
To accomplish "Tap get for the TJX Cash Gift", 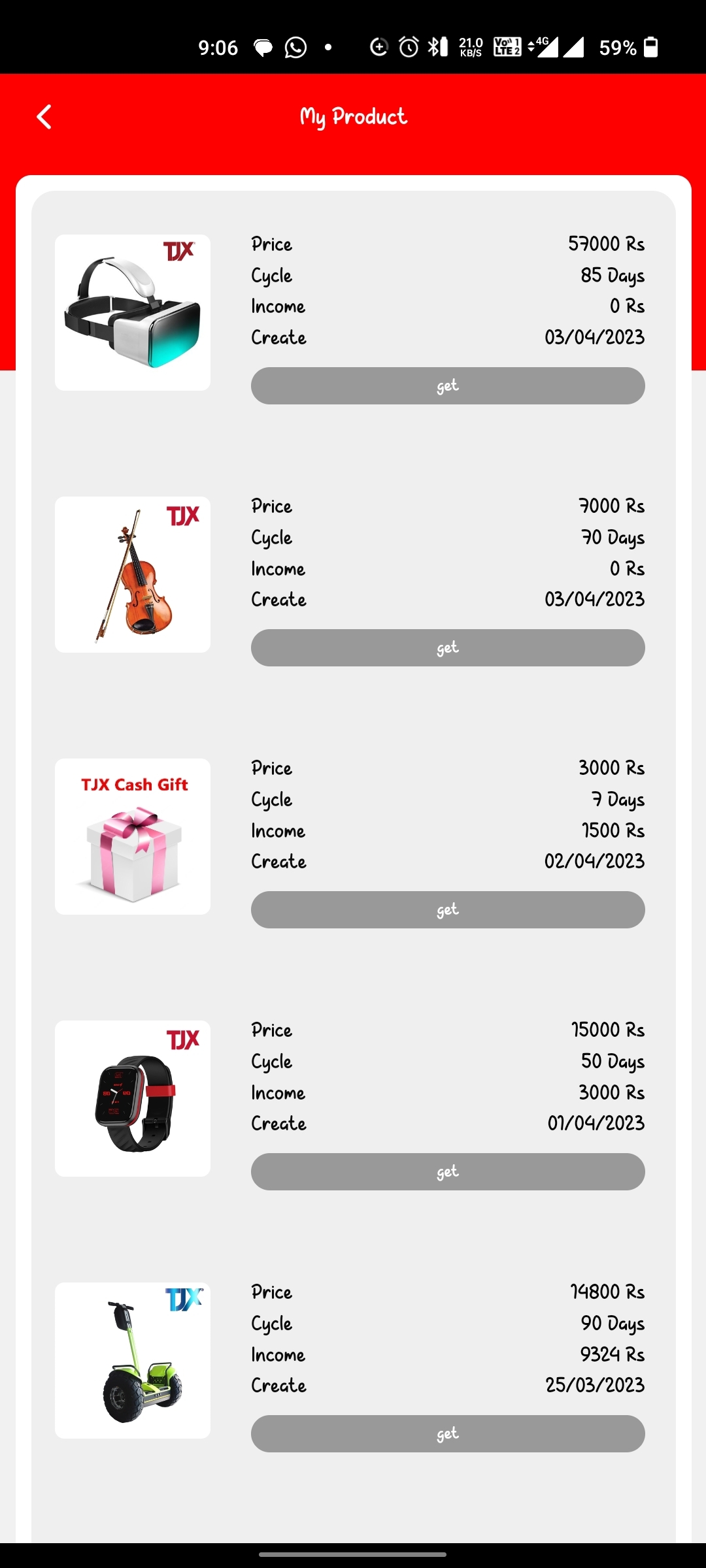I will point(448,910).
